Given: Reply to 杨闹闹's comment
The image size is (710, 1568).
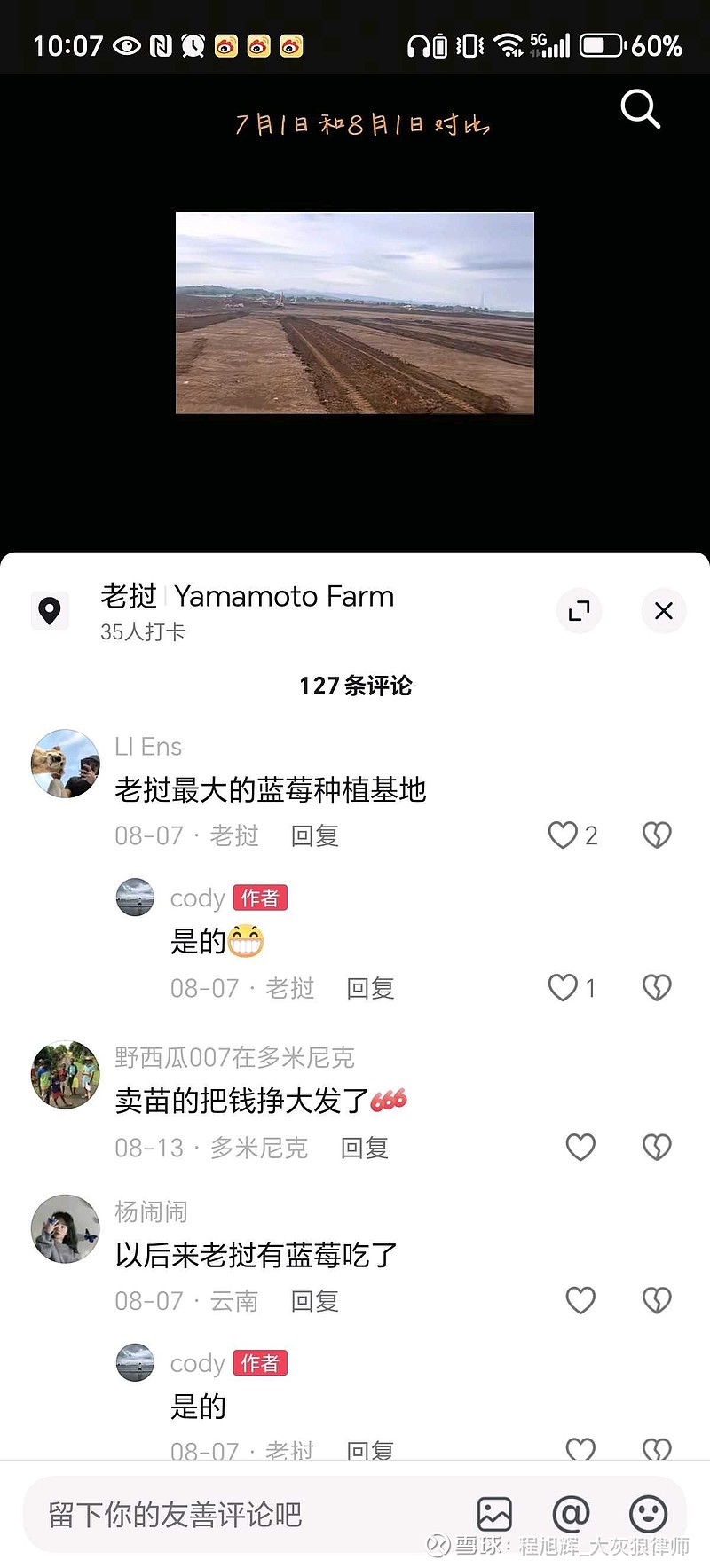Looking at the screenshot, I should click(x=314, y=1301).
